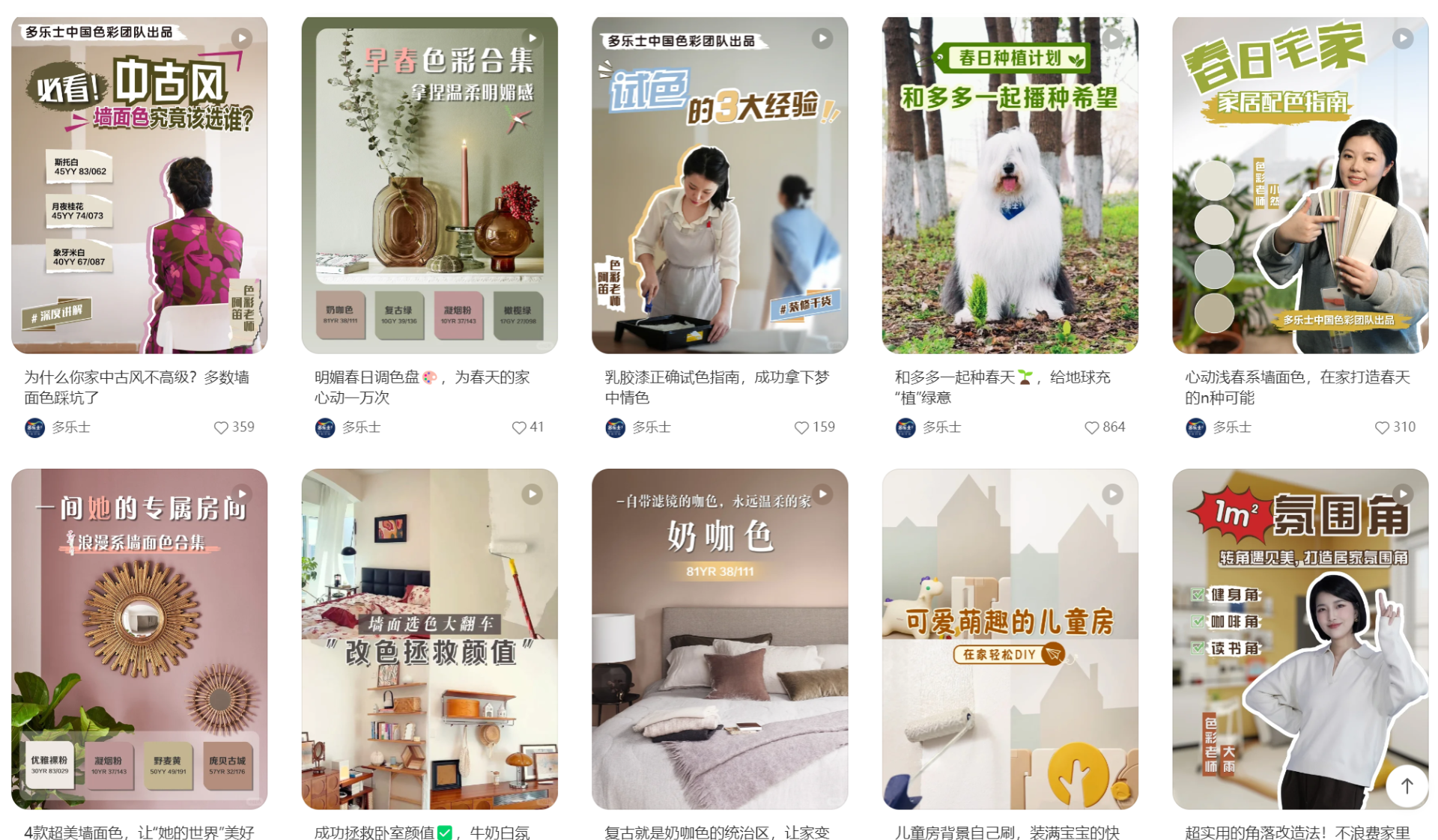This screenshot has width=1438, height=840.
Task: Open the 一间她的专属房间 post
Action: 139,639
